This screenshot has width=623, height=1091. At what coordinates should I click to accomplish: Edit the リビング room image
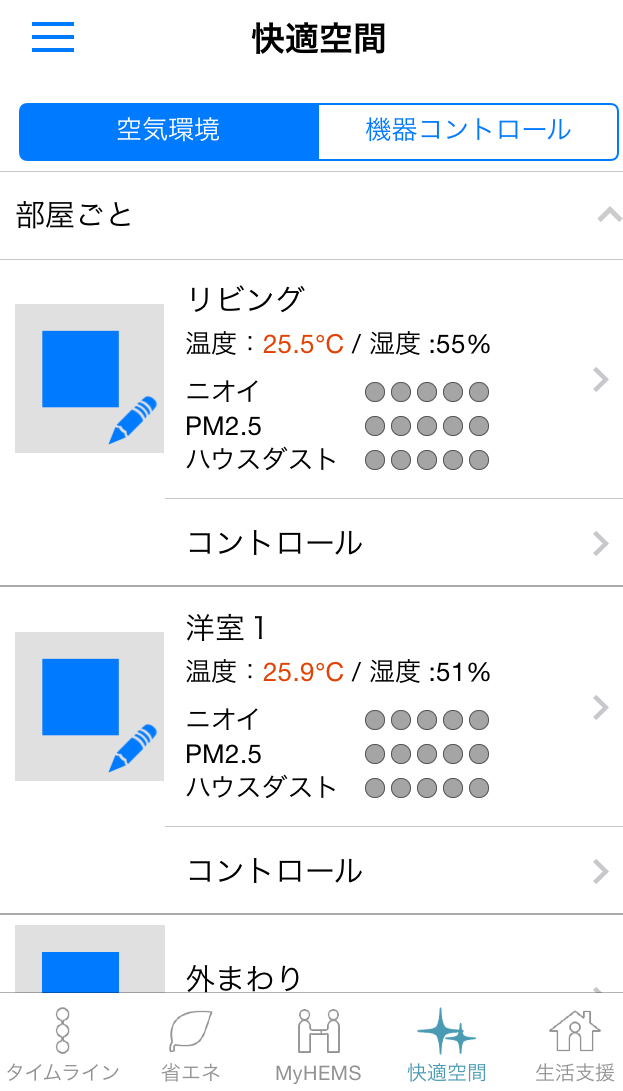point(90,379)
